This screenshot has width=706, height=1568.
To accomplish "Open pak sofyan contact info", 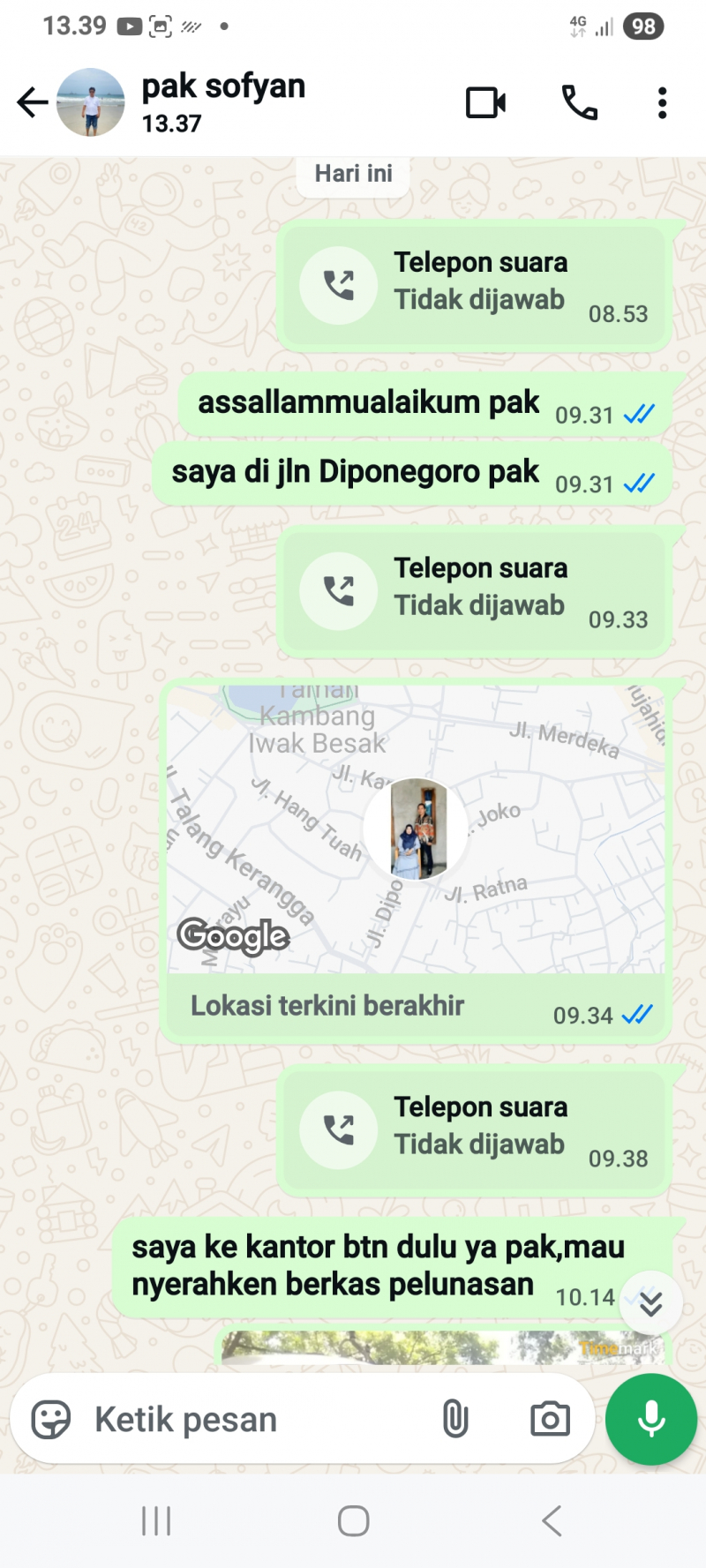I will (x=224, y=101).
